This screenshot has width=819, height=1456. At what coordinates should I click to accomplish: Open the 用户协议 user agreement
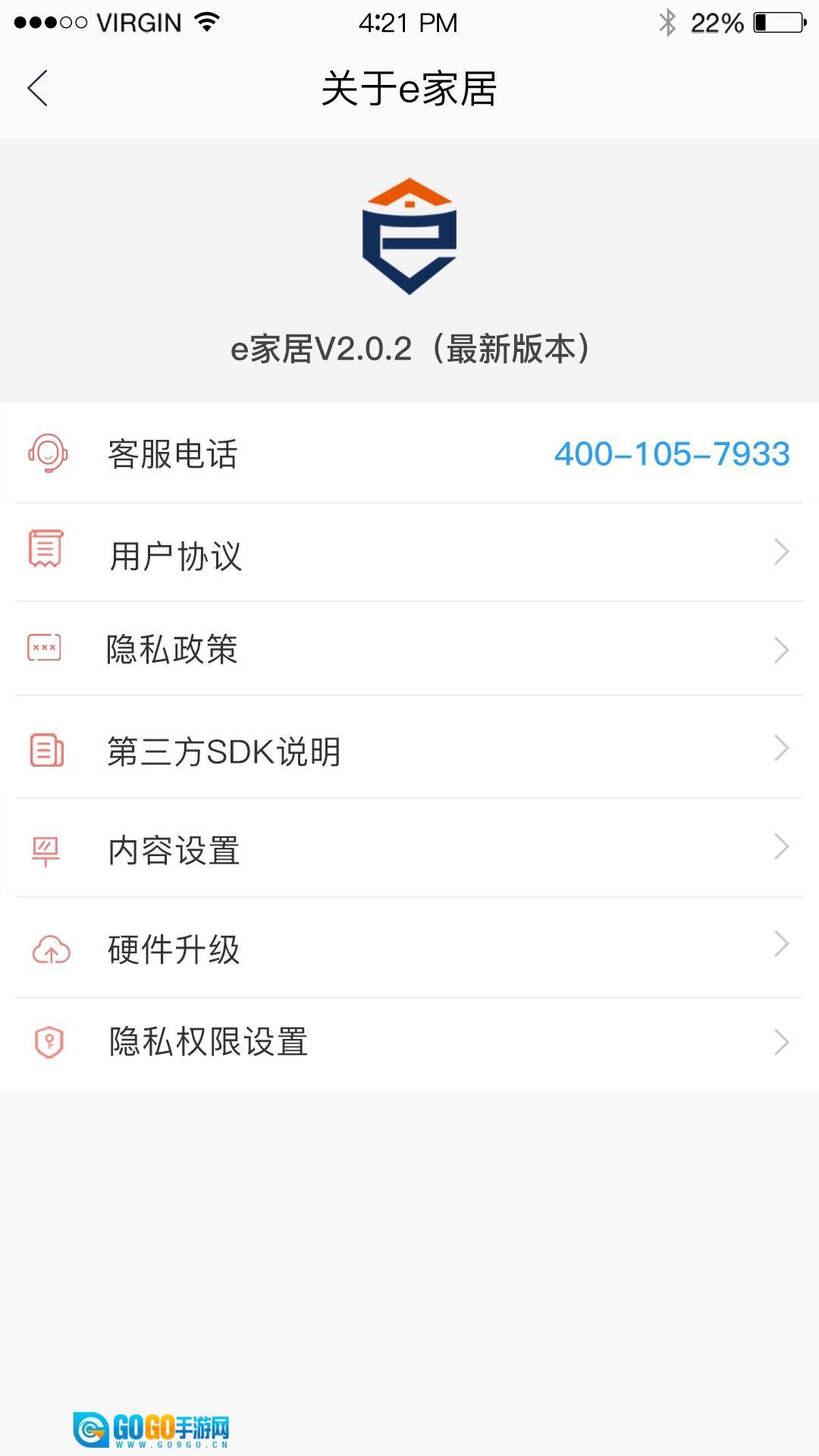(x=409, y=554)
